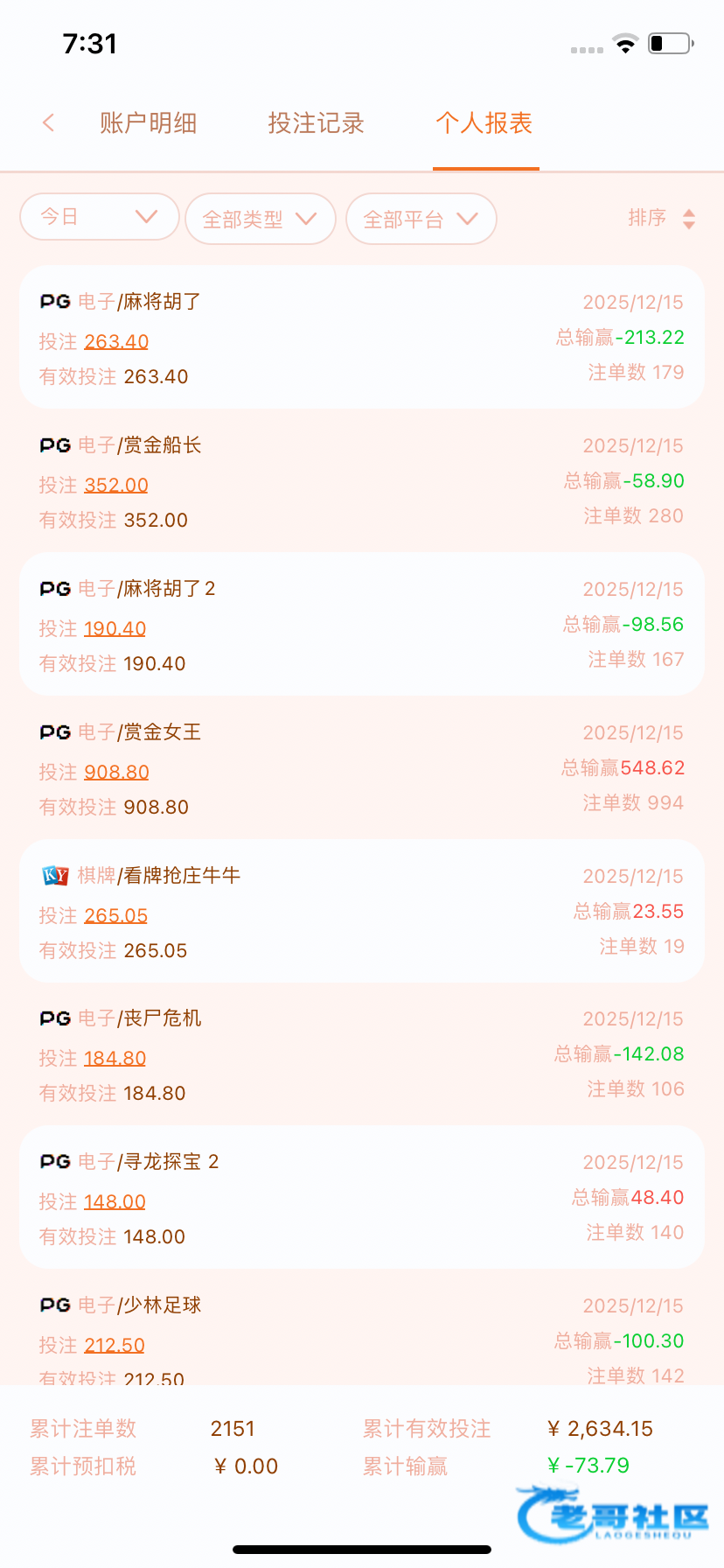The height and width of the screenshot is (1568, 724).
Task: Open bet amount 352.00 for 赏金船长
Action: click(x=116, y=485)
